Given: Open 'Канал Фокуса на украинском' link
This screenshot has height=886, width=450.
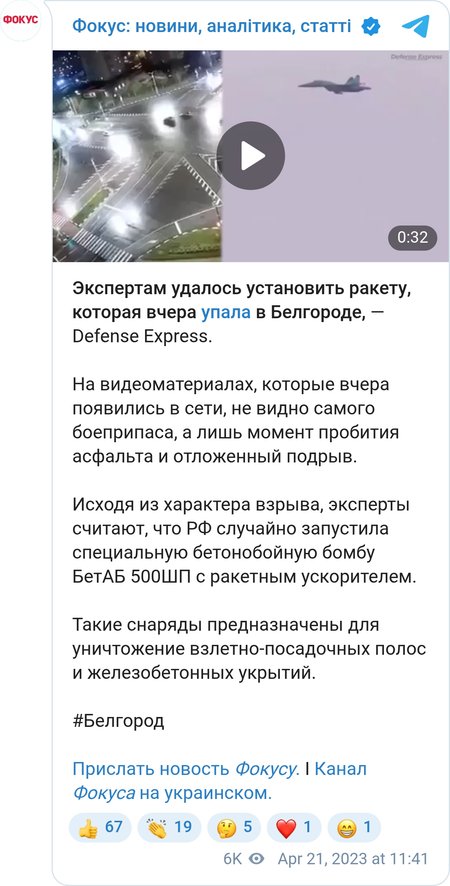Looking at the screenshot, I should pyautogui.click(x=220, y=781).
